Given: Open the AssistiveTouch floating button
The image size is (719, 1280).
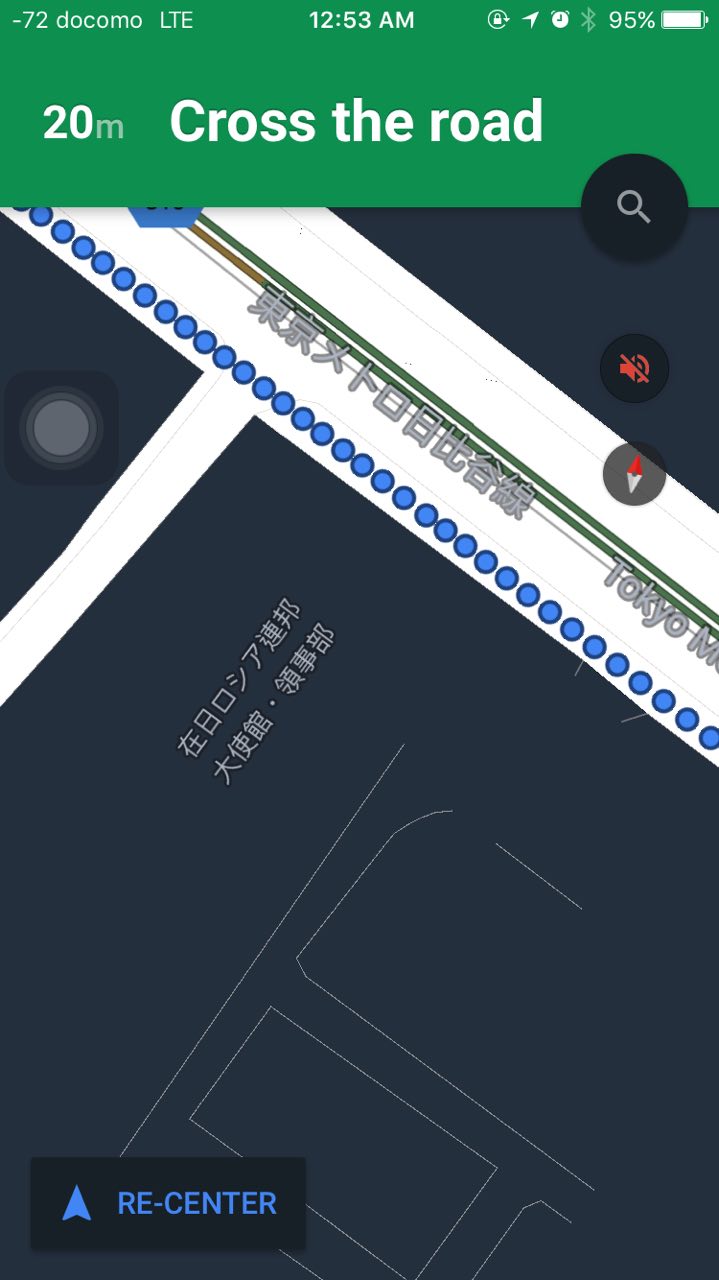Looking at the screenshot, I should pyautogui.click(x=61, y=428).
